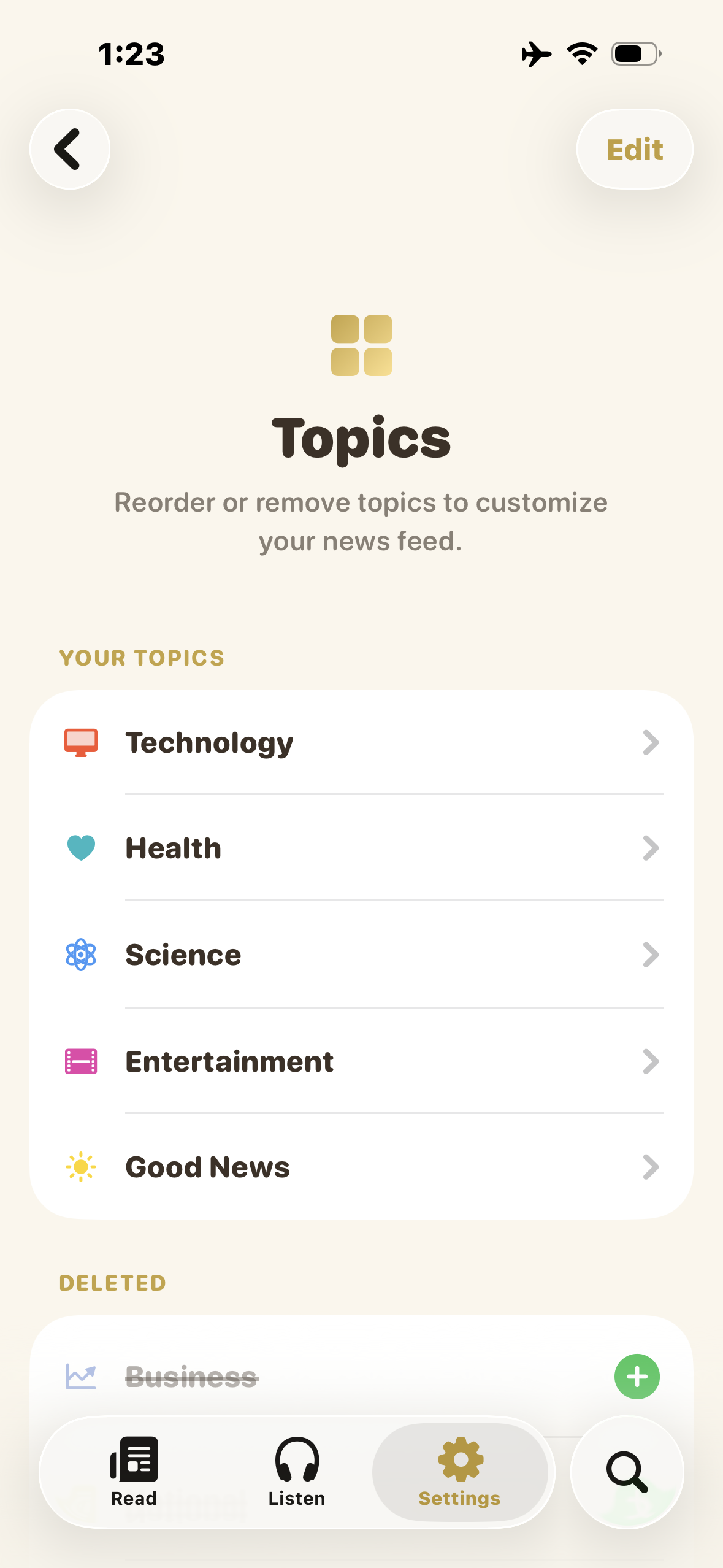Click the Health heart icon

tap(80, 848)
